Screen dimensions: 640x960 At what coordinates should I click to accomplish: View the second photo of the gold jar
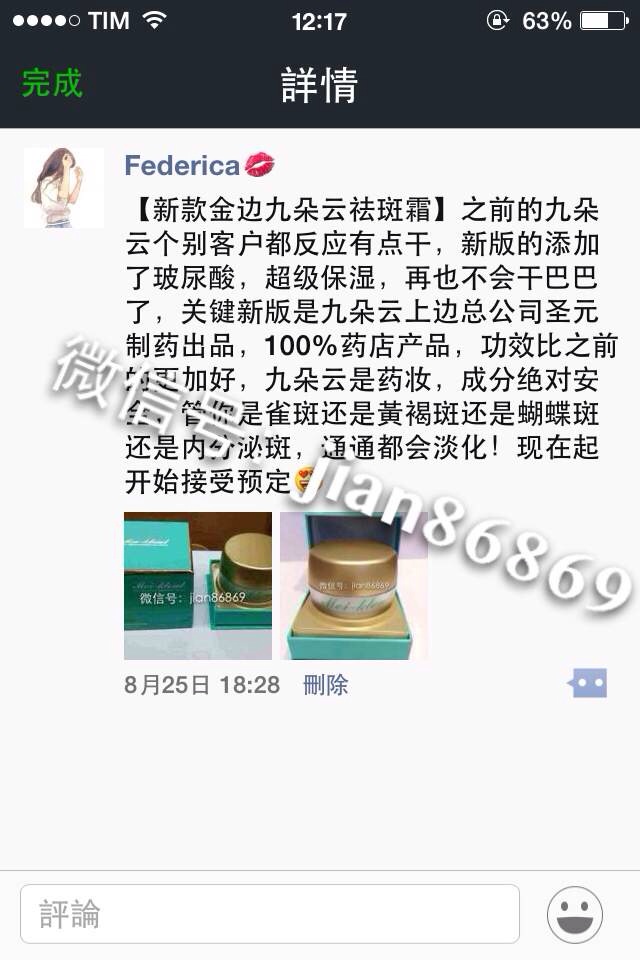coord(354,585)
